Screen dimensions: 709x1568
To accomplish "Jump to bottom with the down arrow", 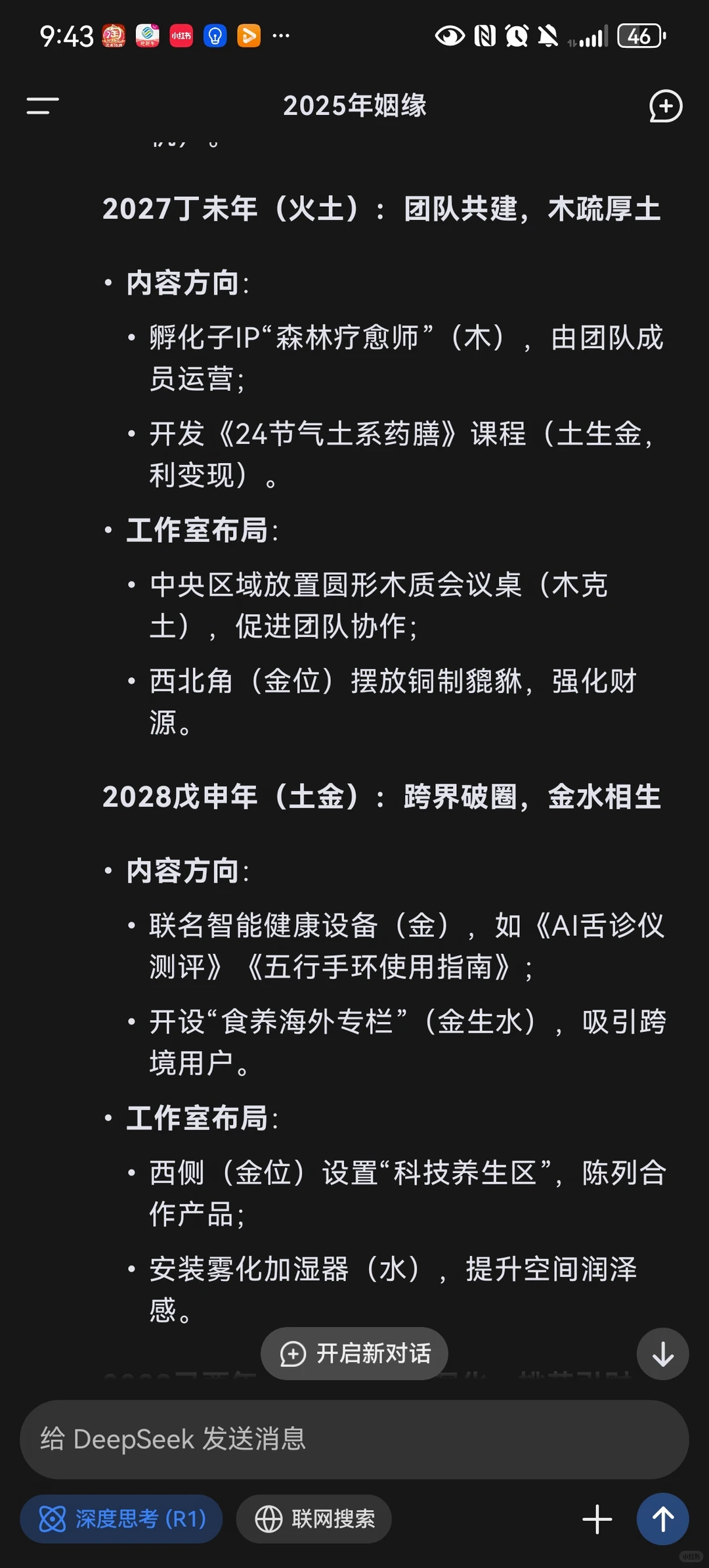I will click(662, 1355).
